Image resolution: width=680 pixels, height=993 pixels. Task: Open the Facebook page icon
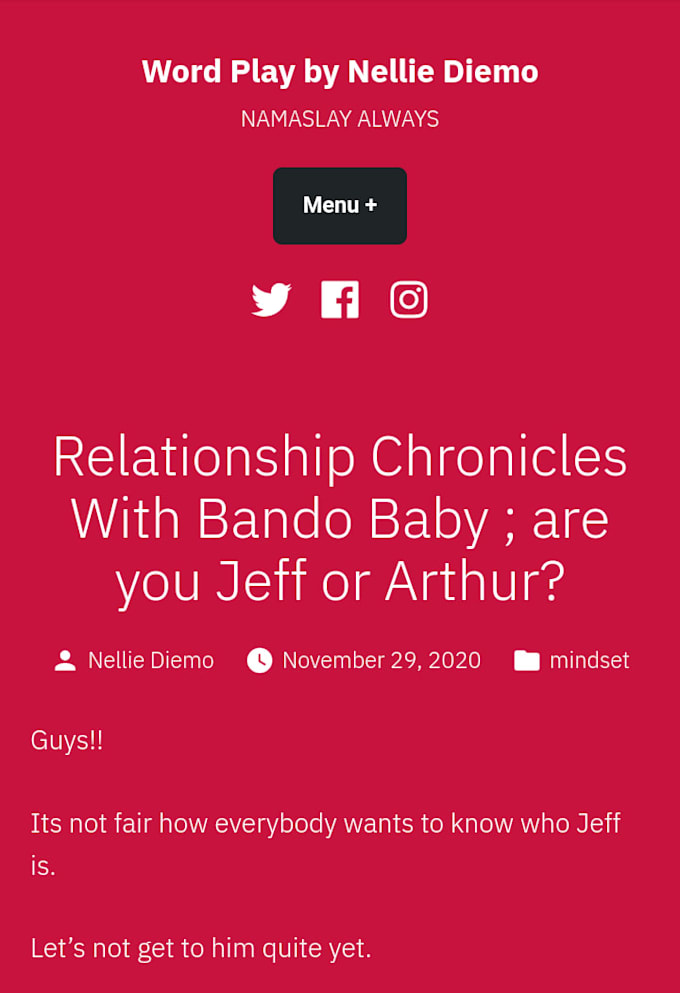click(340, 300)
